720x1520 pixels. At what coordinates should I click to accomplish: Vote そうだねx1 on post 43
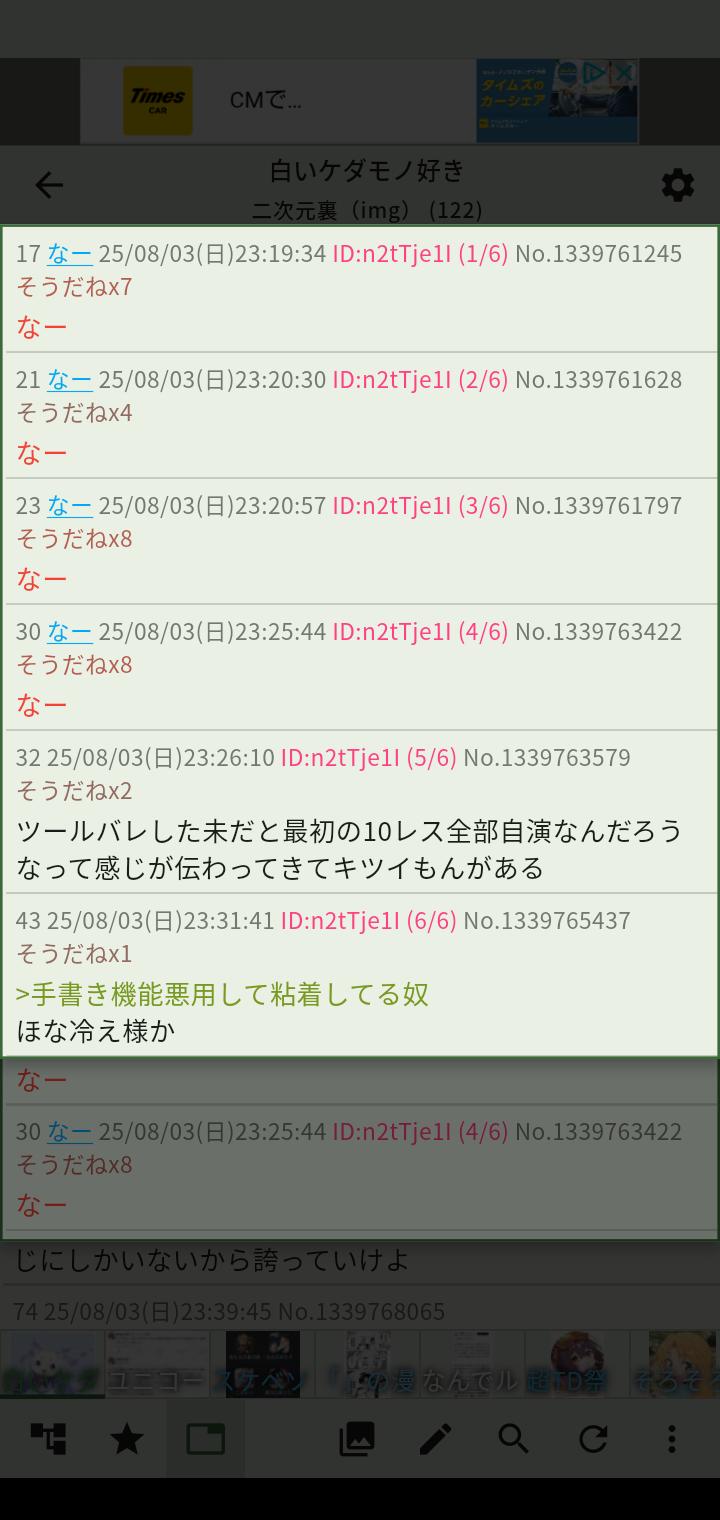coord(74,953)
